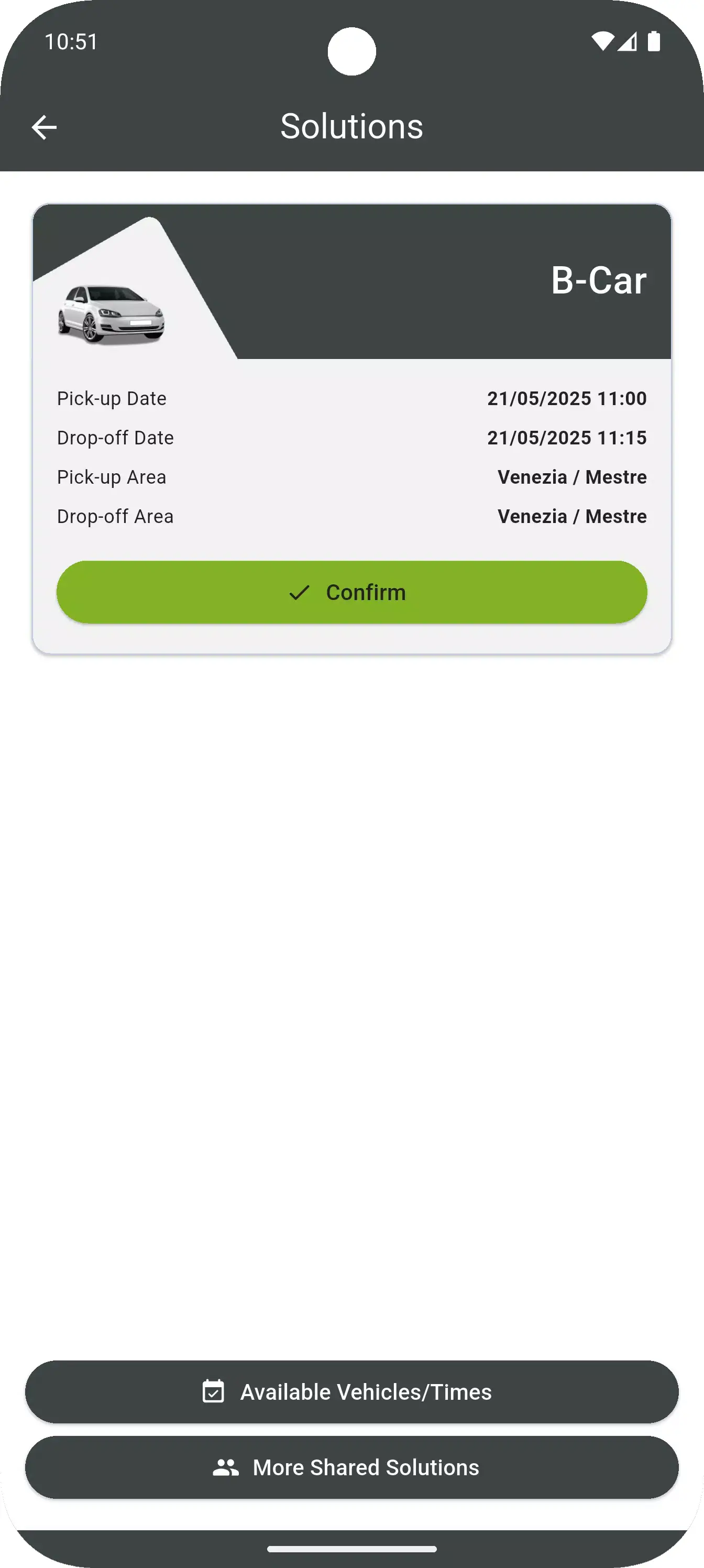The width and height of the screenshot is (704, 1568).
Task: Tap the battery icon in the status bar
Action: (x=655, y=40)
